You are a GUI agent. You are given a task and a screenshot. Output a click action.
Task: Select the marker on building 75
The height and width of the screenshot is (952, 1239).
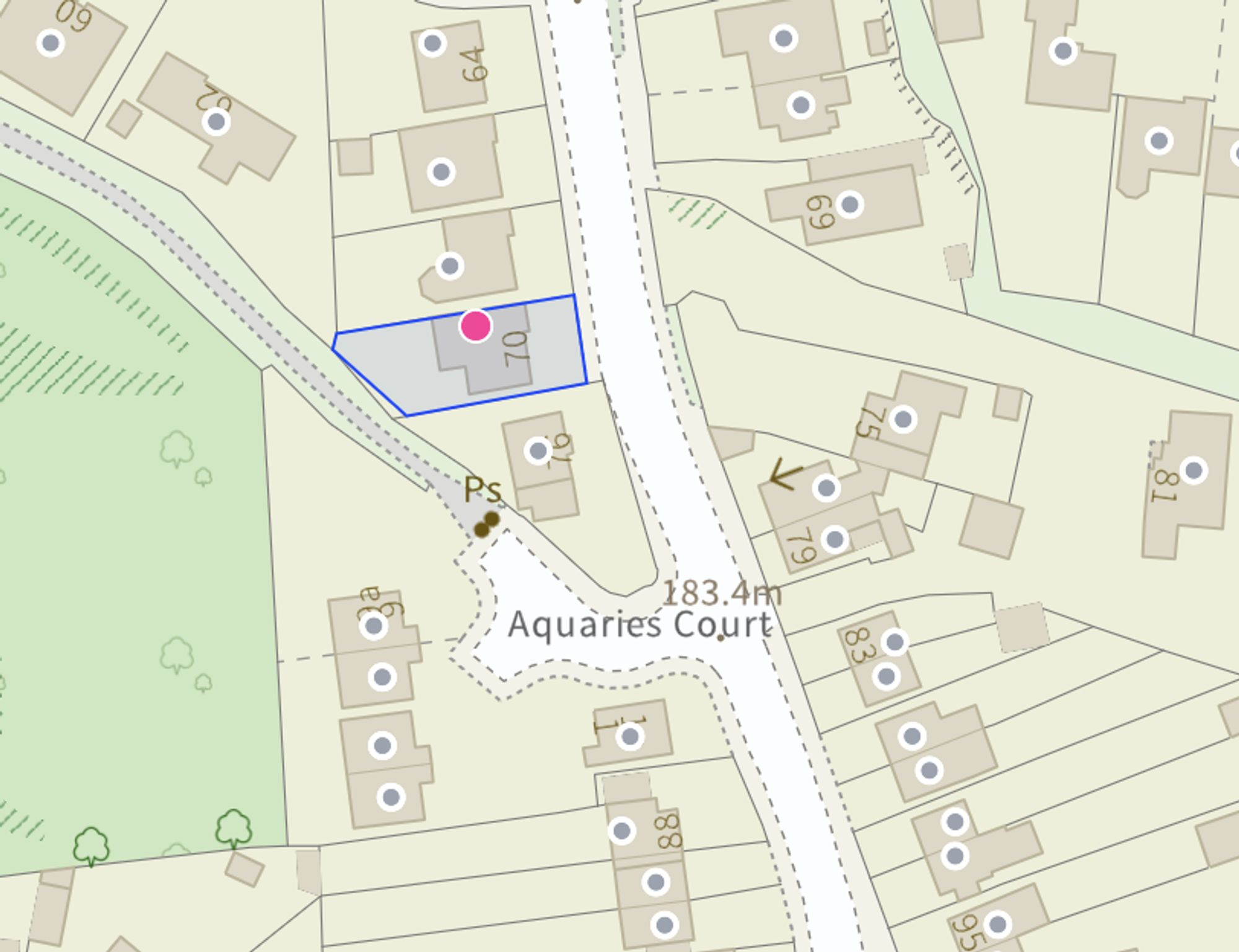click(x=903, y=419)
